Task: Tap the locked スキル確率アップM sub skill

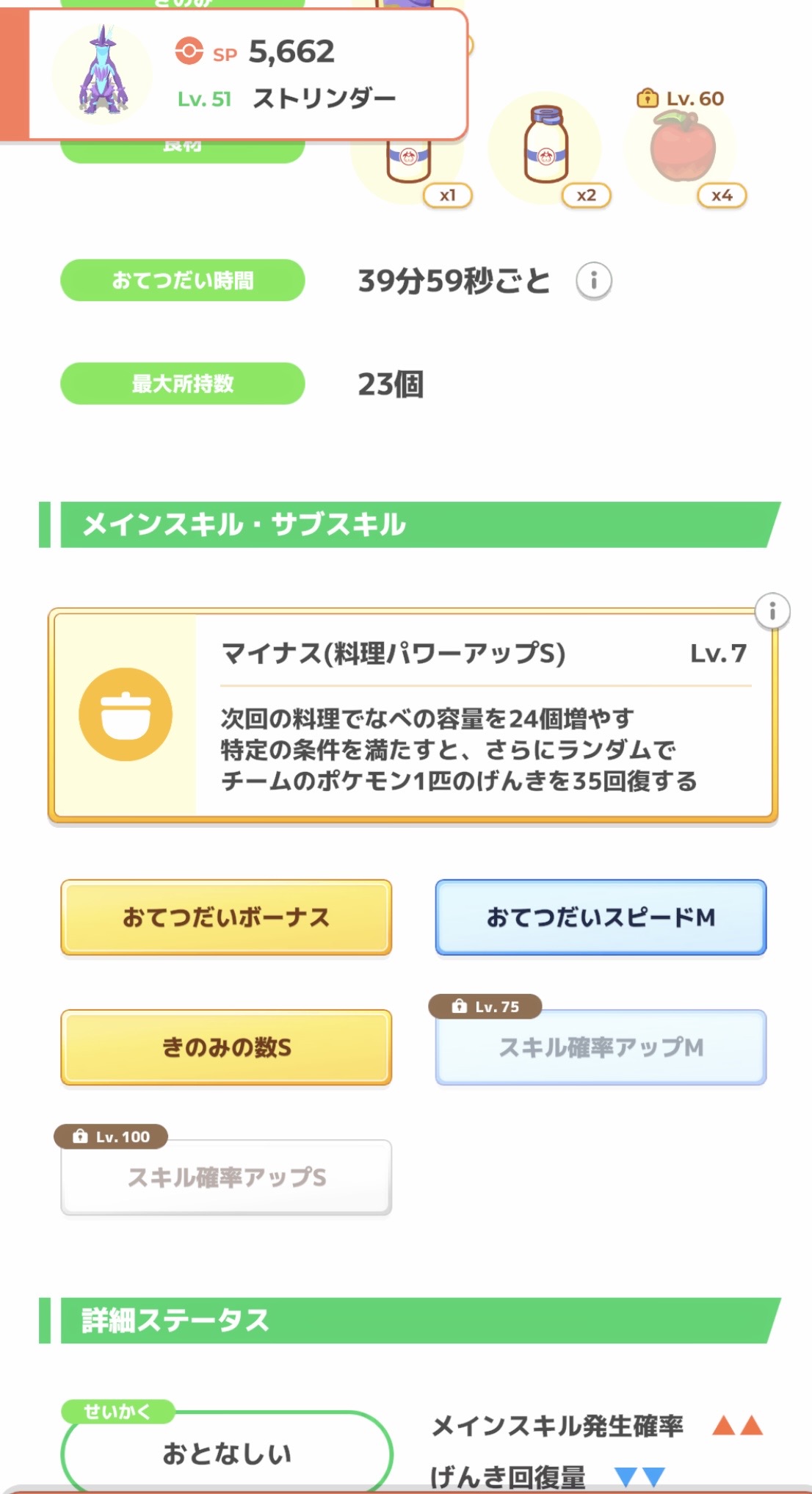Action: coord(601,1047)
